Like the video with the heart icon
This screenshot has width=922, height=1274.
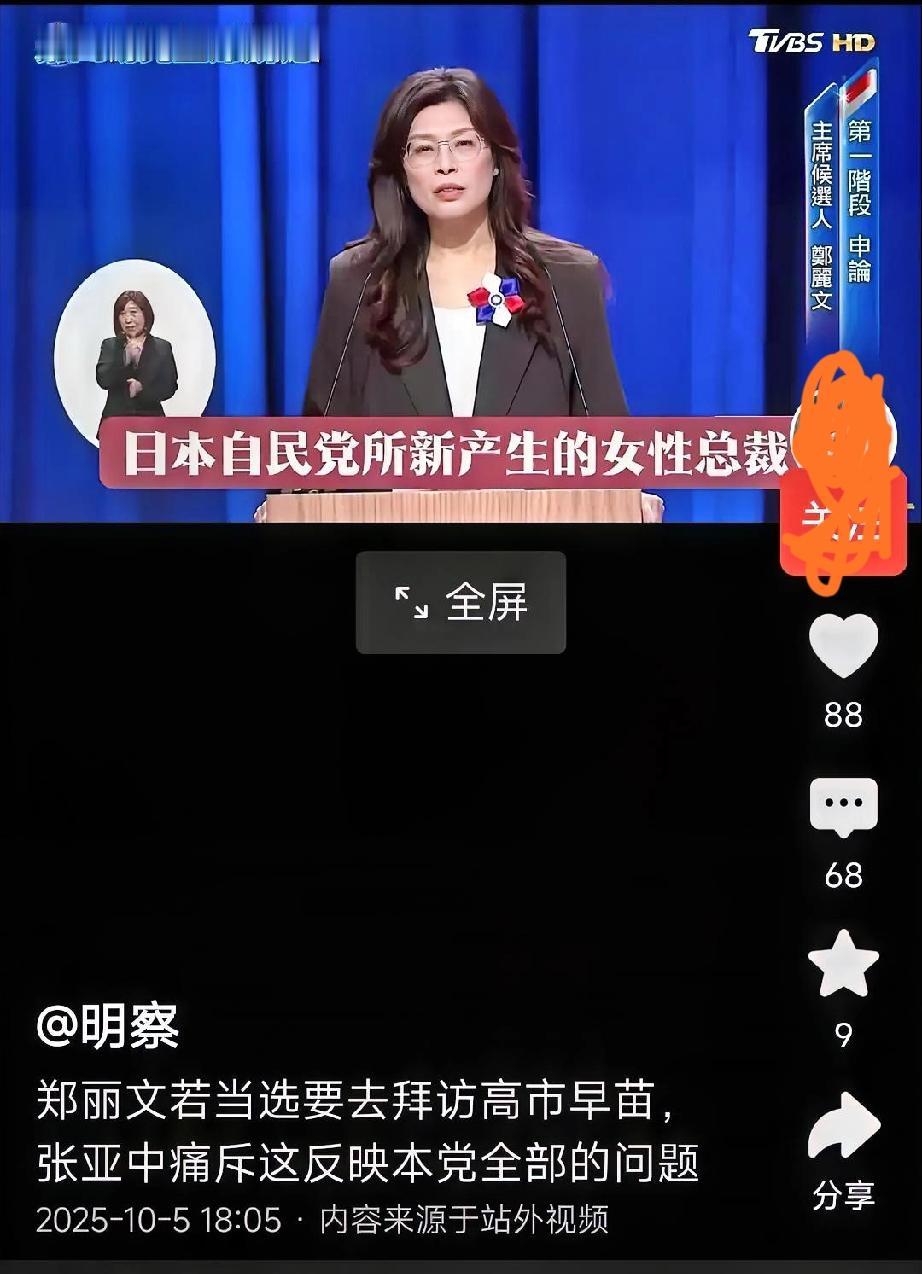[x=843, y=646]
